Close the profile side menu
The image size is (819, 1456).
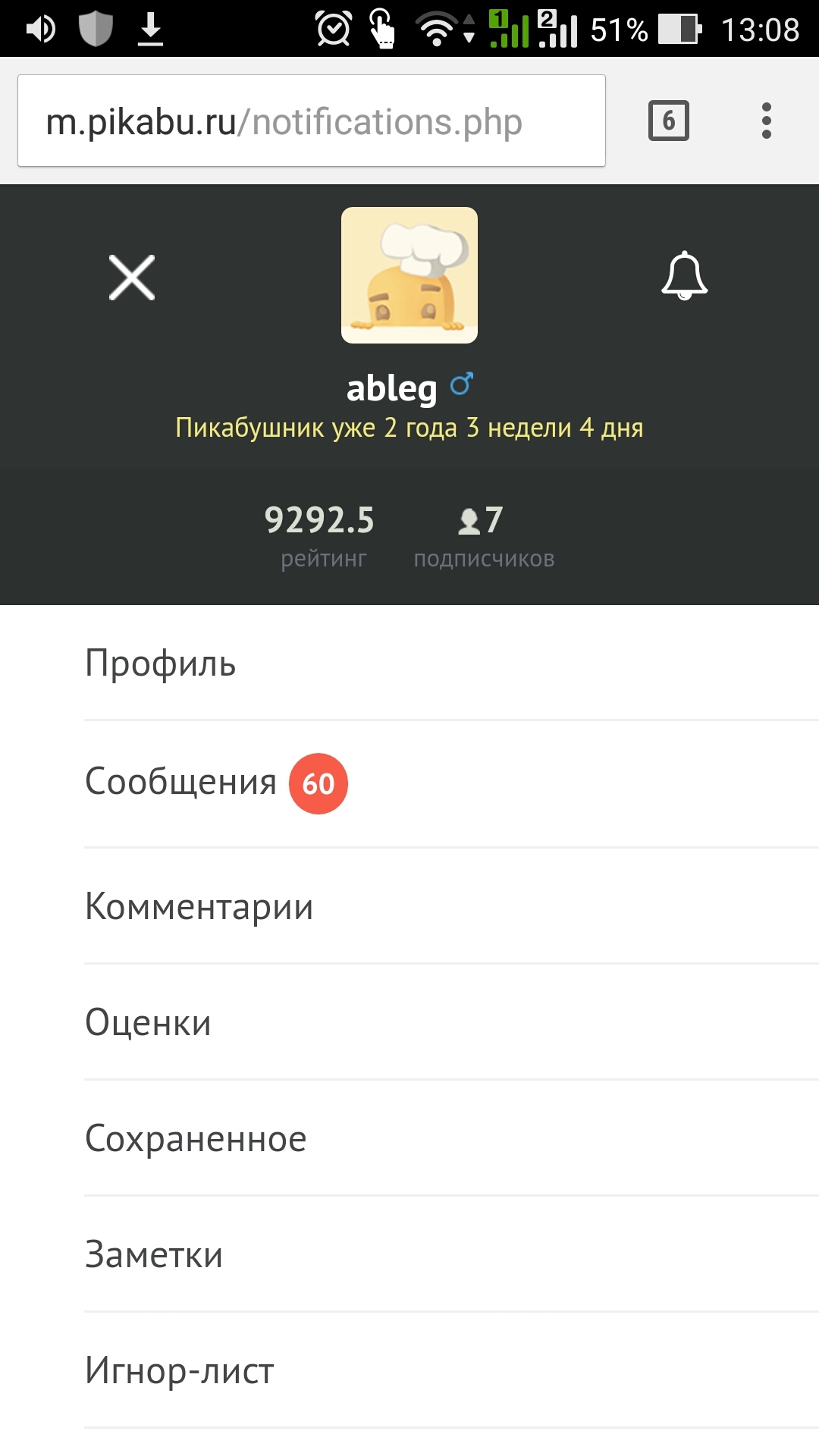(x=132, y=278)
